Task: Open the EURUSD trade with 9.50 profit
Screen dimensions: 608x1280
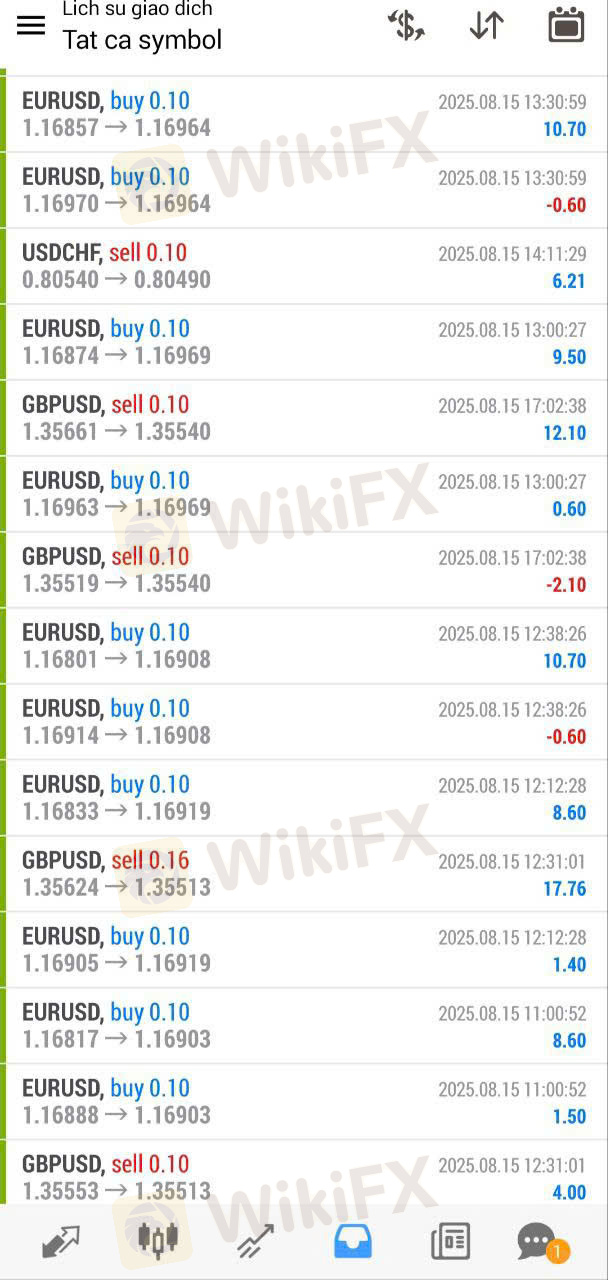Action: click(x=304, y=342)
